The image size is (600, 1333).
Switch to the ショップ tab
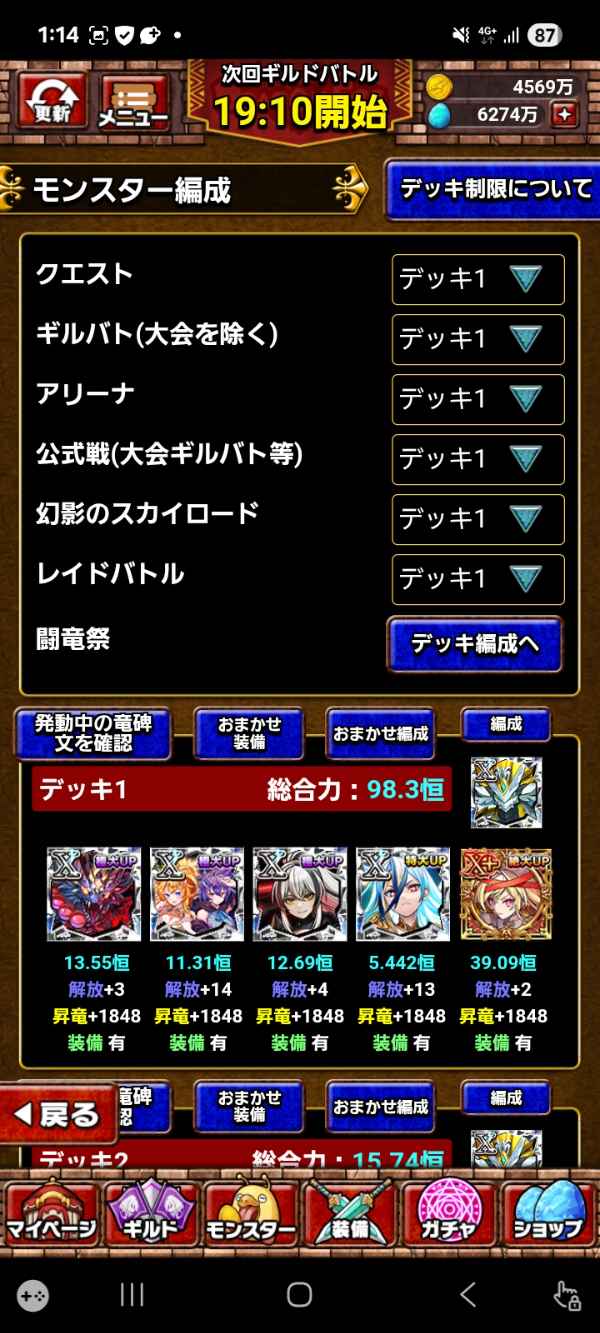click(549, 1213)
